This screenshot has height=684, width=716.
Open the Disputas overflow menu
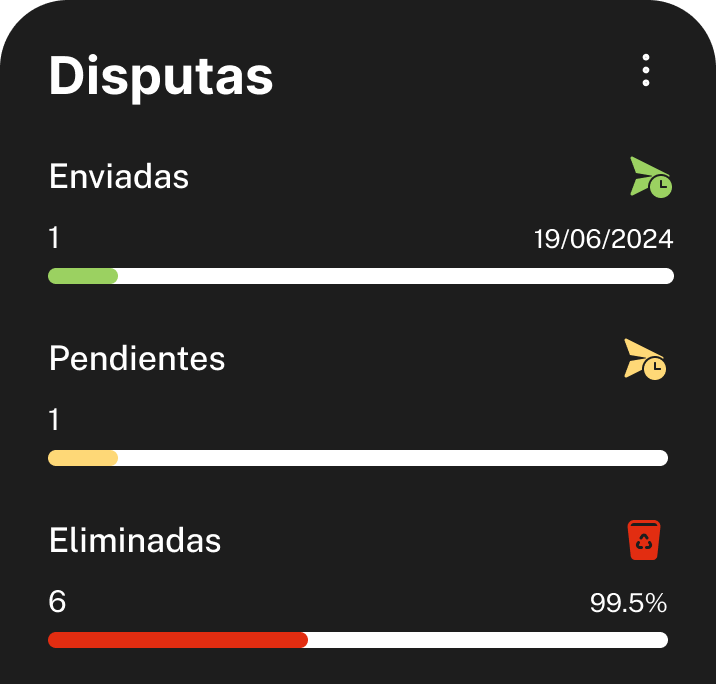point(646,71)
